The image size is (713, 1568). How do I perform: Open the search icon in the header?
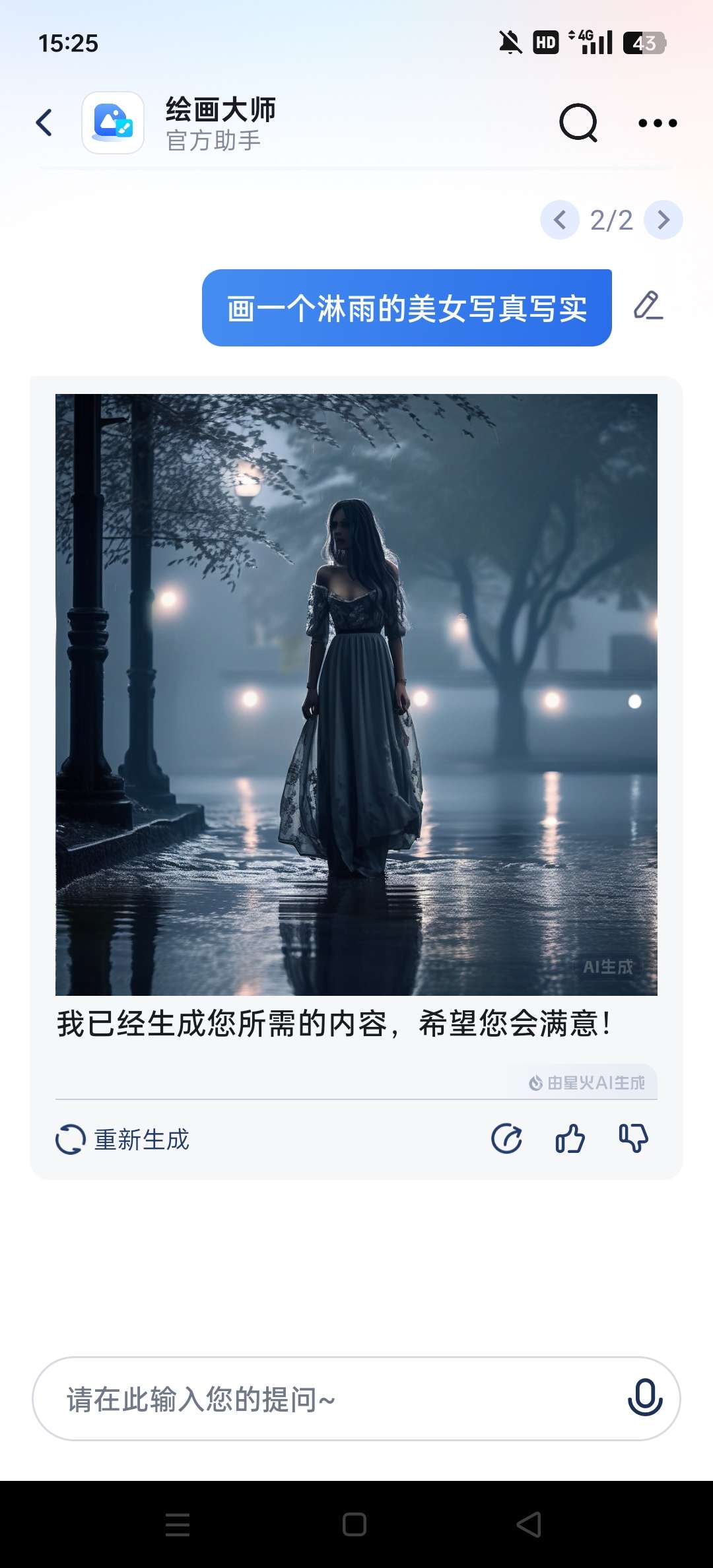tap(578, 123)
